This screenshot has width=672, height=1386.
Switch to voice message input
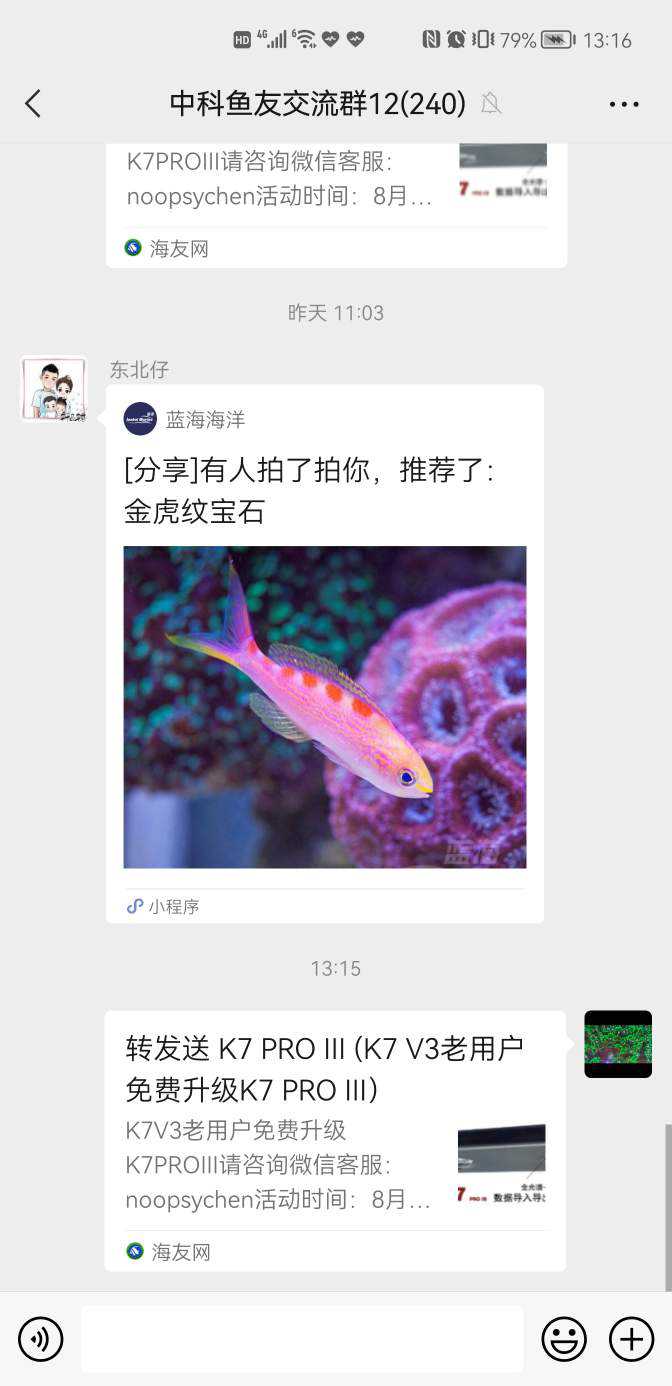tap(40, 1339)
